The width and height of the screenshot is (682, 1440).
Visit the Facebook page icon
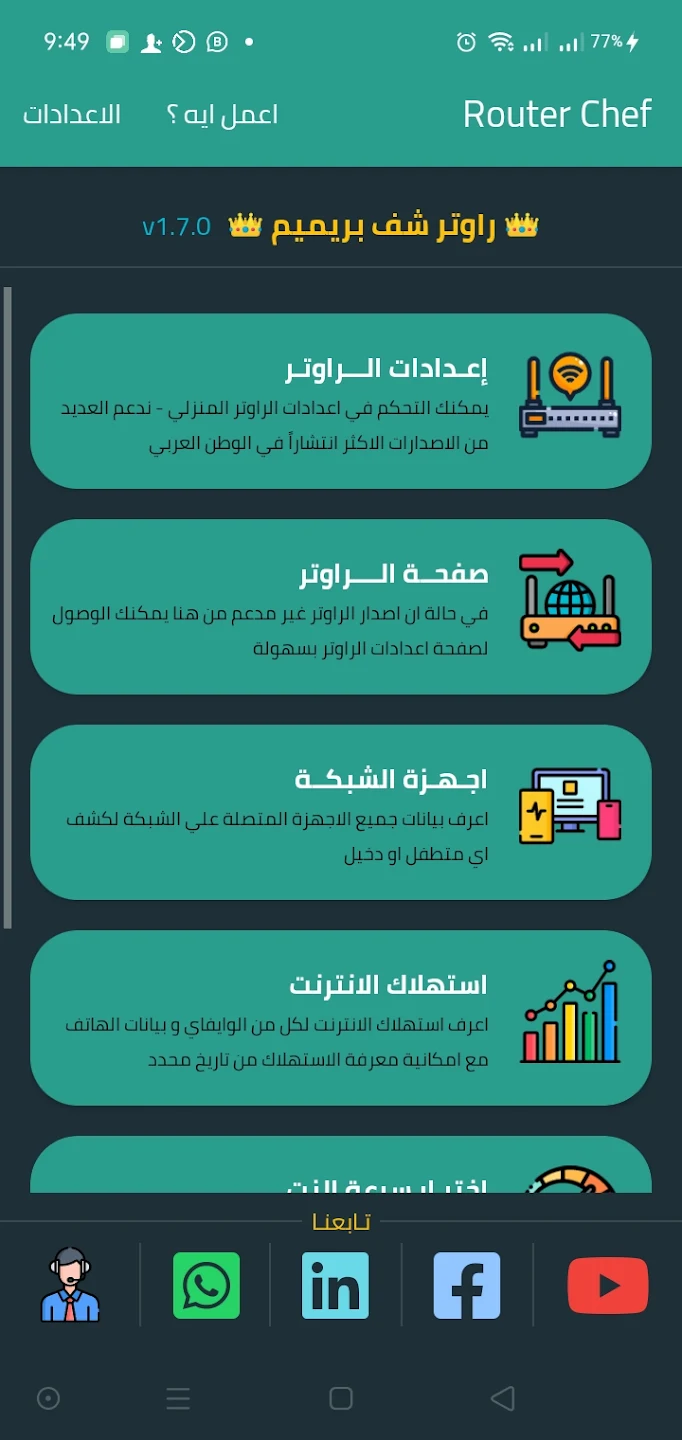coord(467,1285)
